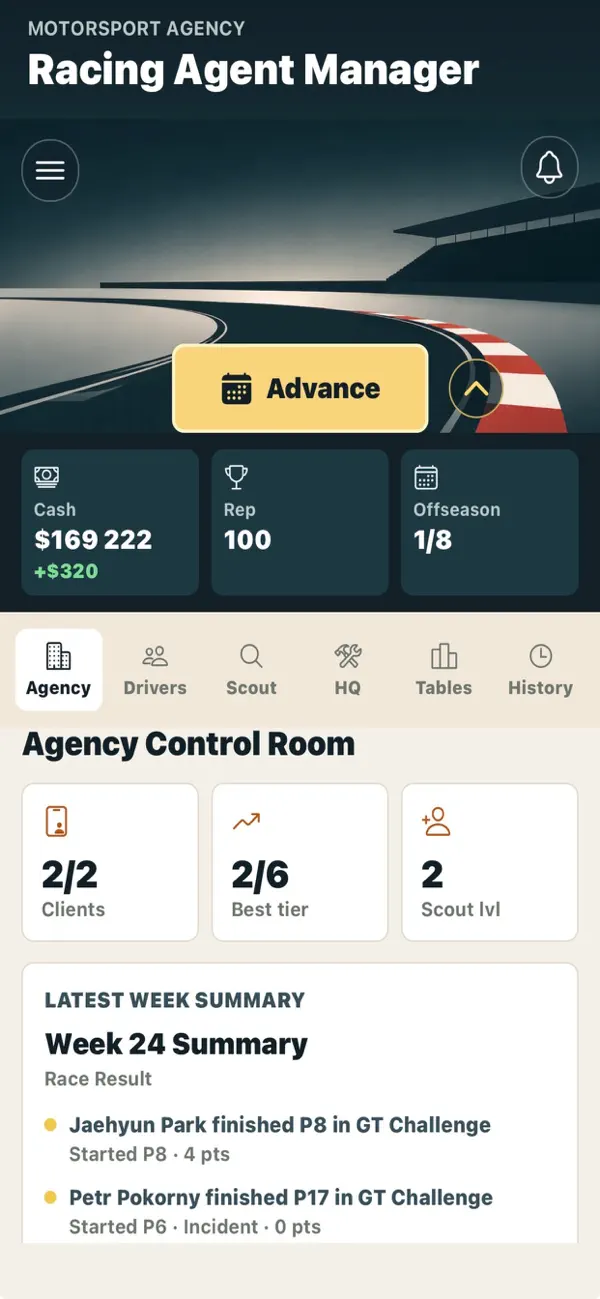Image resolution: width=600 pixels, height=1299 pixels.
Task: Go to the Tables tab
Action: coord(444,670)
